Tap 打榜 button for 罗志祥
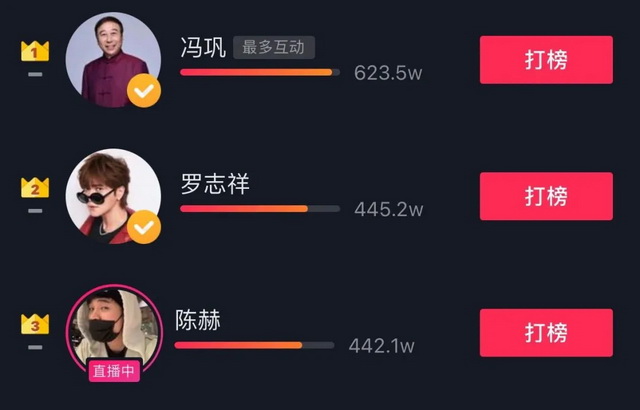The image size is (640, 410). coord(546,196)
